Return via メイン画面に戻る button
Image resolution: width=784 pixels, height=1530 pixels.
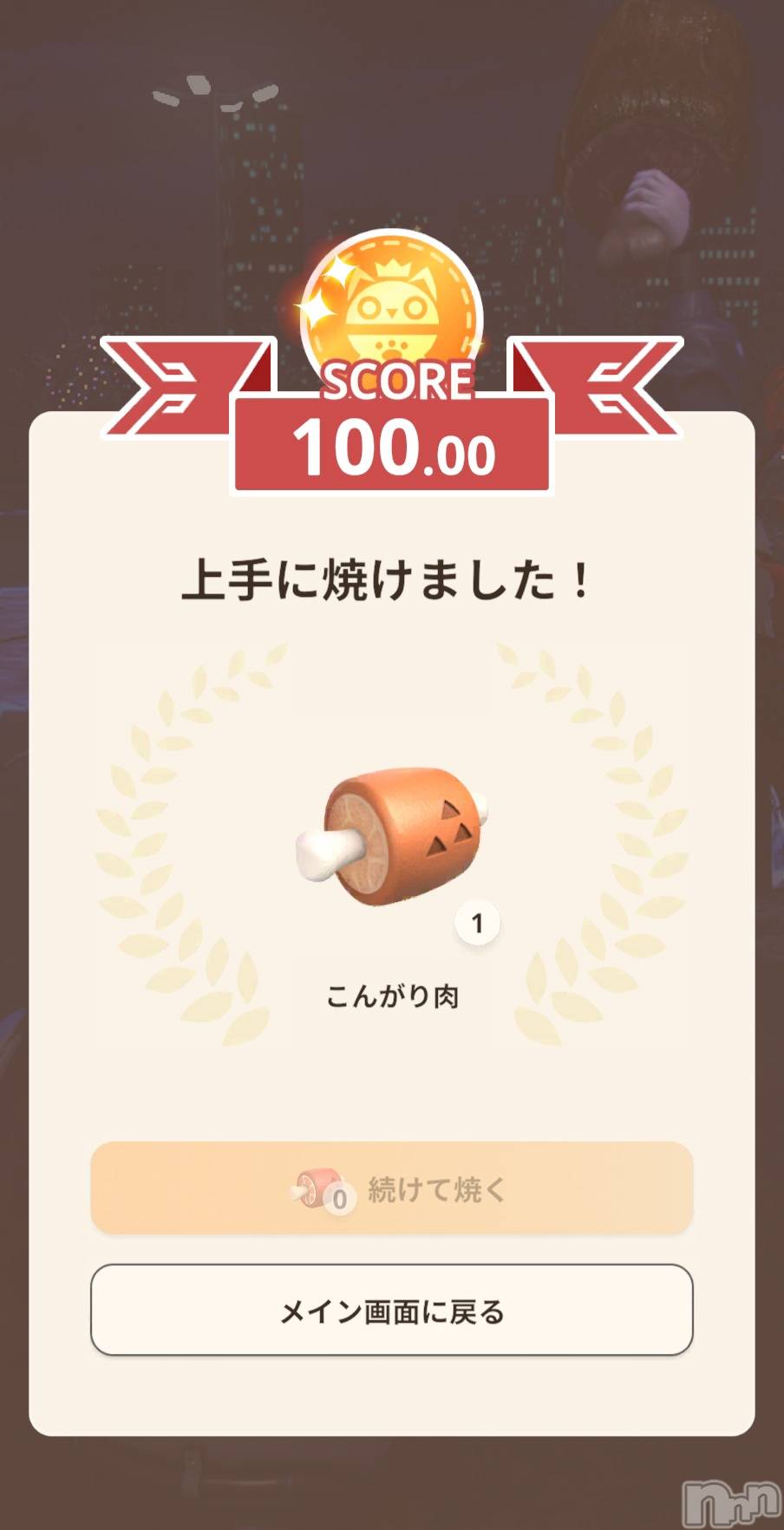point(392,1310)
